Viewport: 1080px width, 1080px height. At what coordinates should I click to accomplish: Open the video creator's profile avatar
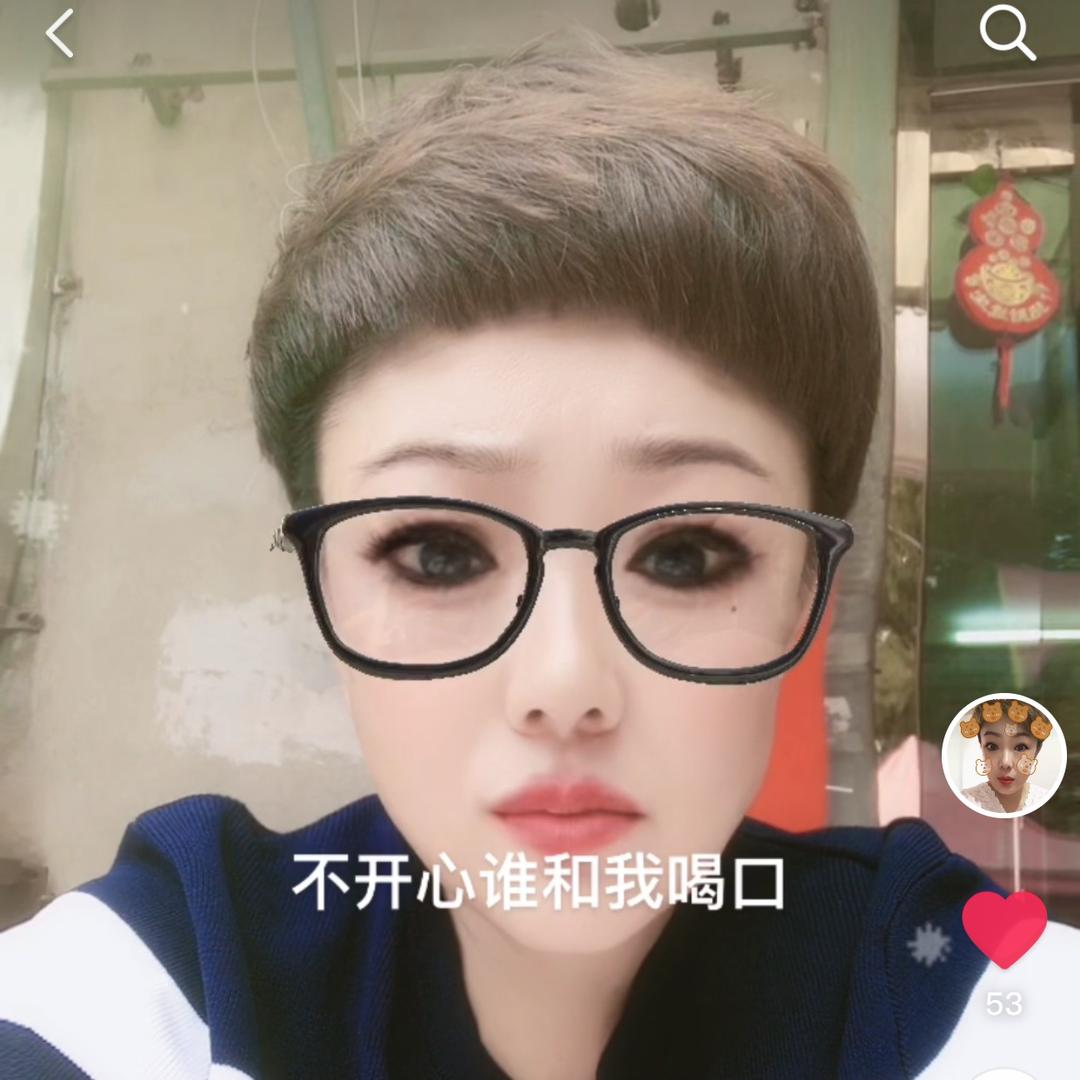click(1004, 755)
